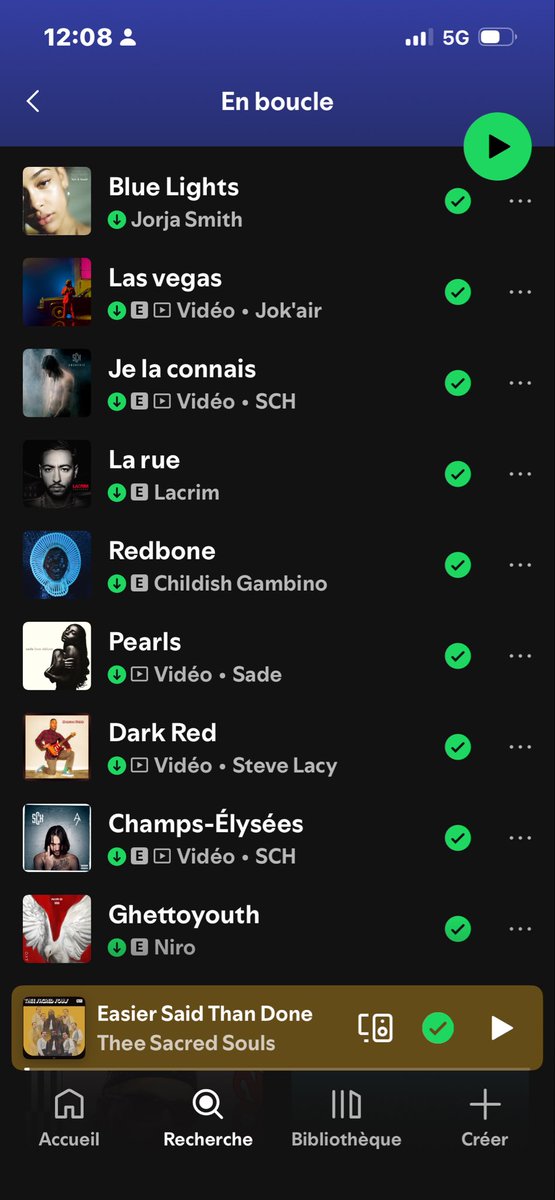Tap the saved checkmark for Dark Red

pos(458,747)
